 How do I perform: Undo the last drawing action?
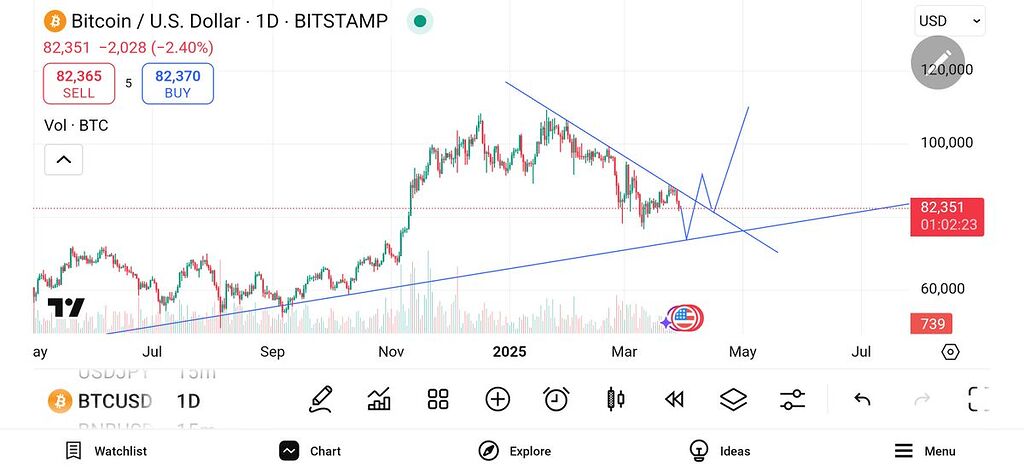[862, 400]
